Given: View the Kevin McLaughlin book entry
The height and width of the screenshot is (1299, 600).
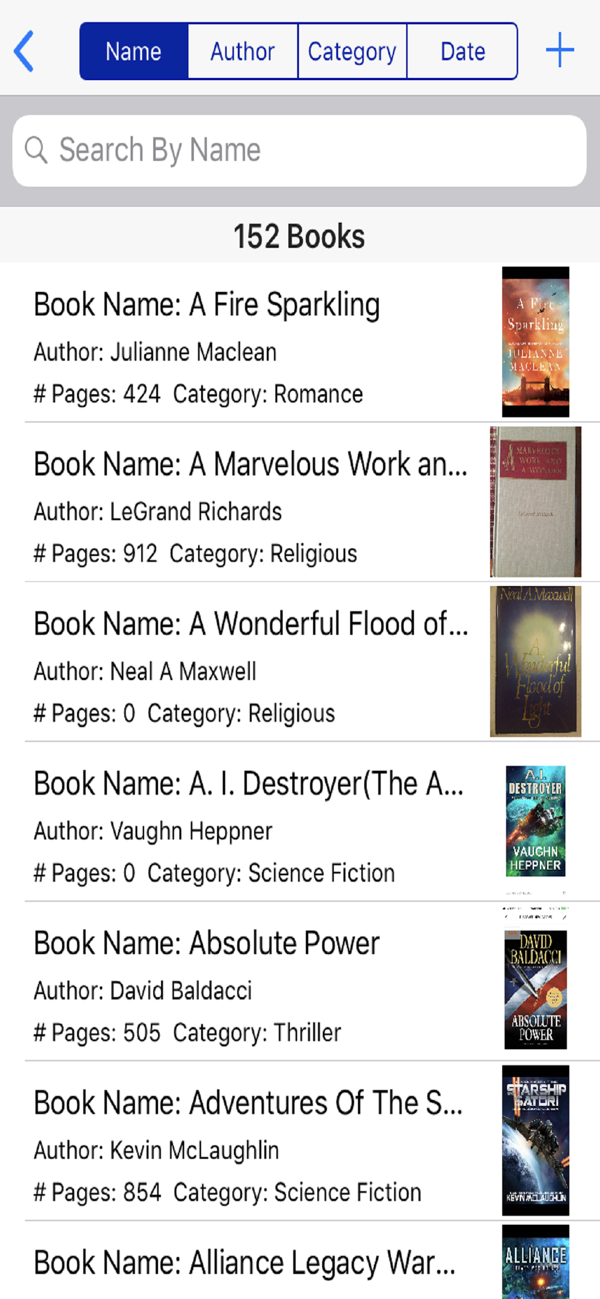Looking at the screenshot, I should [250, 1141].
